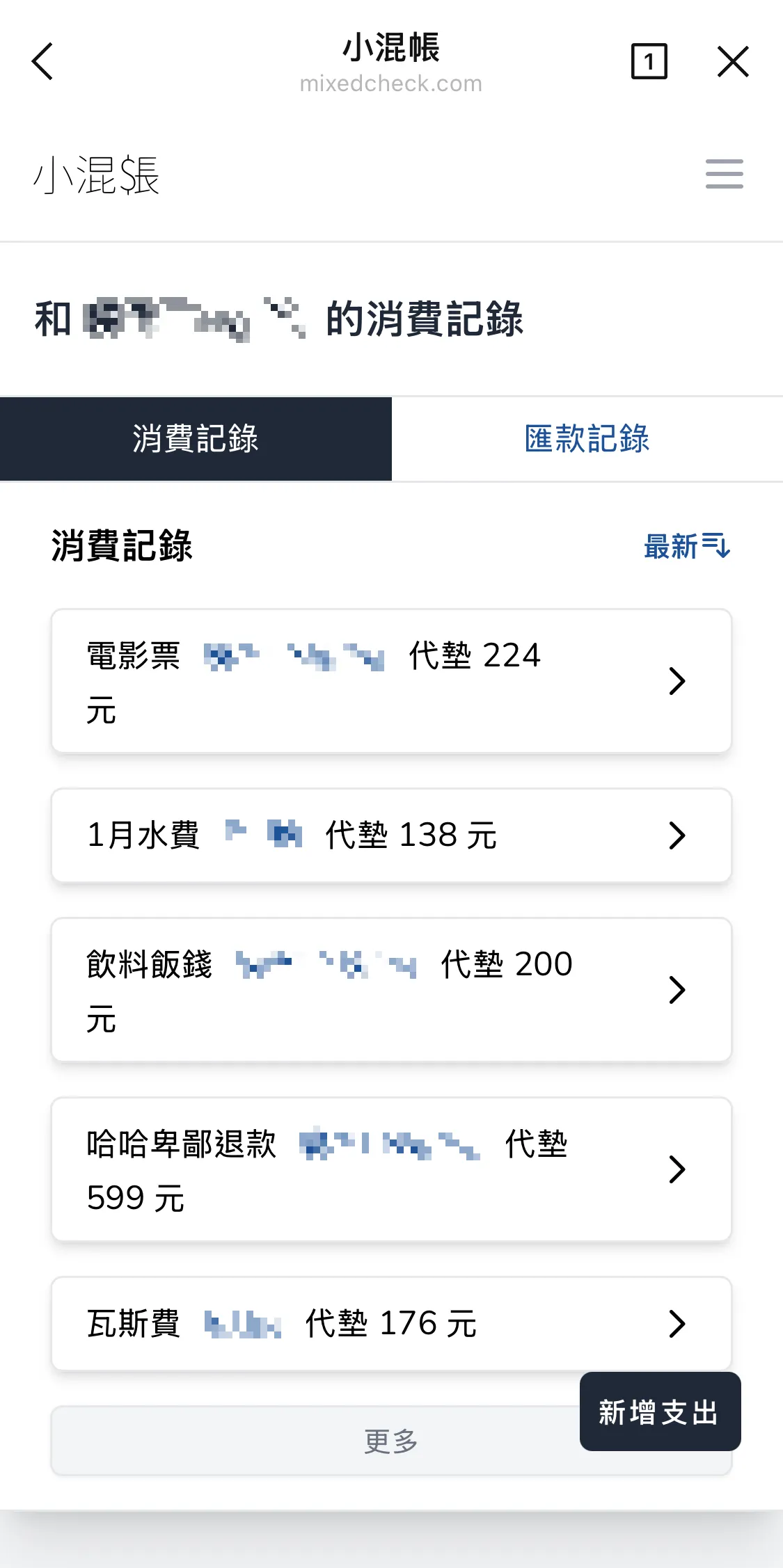783x1568 pixels.
Task: Change sort order via 最新
Action: coord(686,546)
